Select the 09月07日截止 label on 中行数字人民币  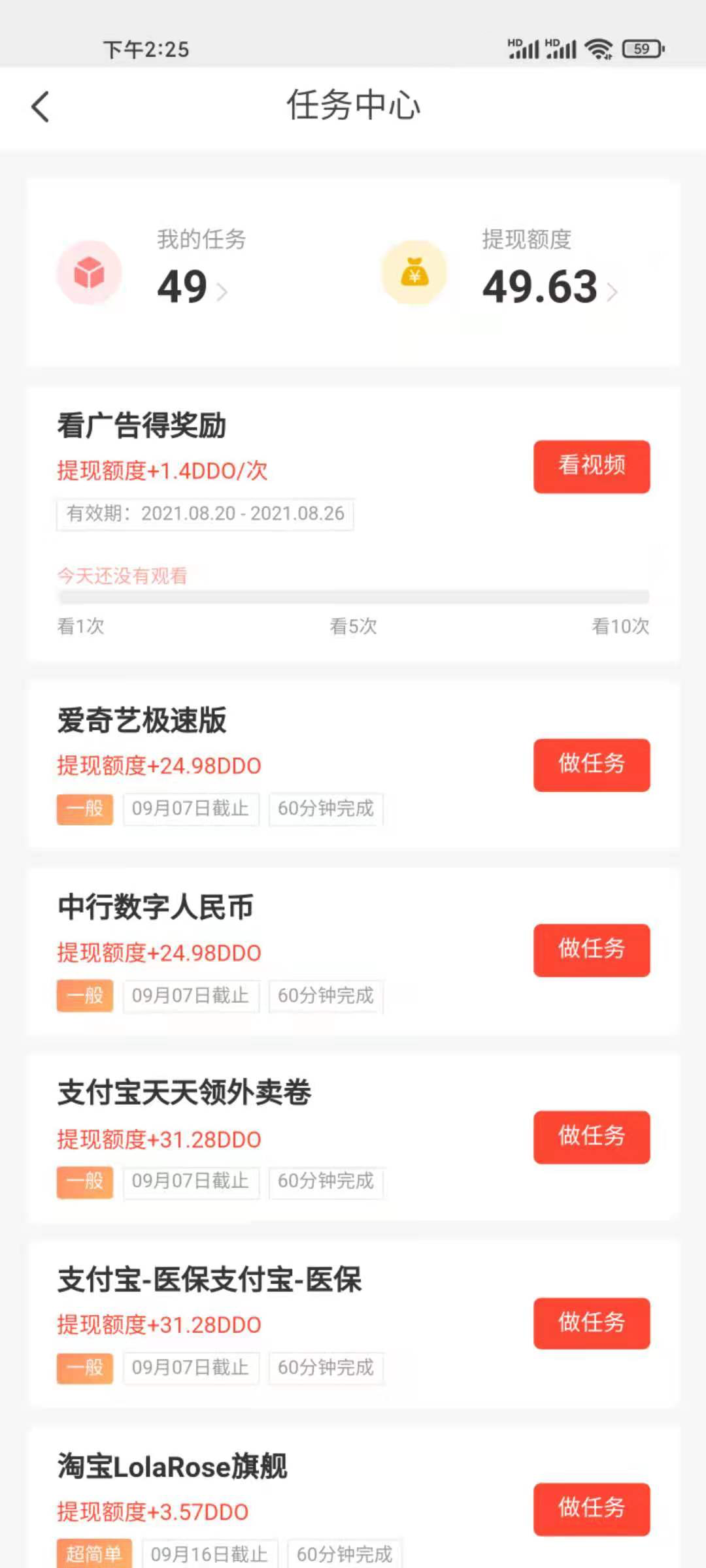[x=190, y=996]
